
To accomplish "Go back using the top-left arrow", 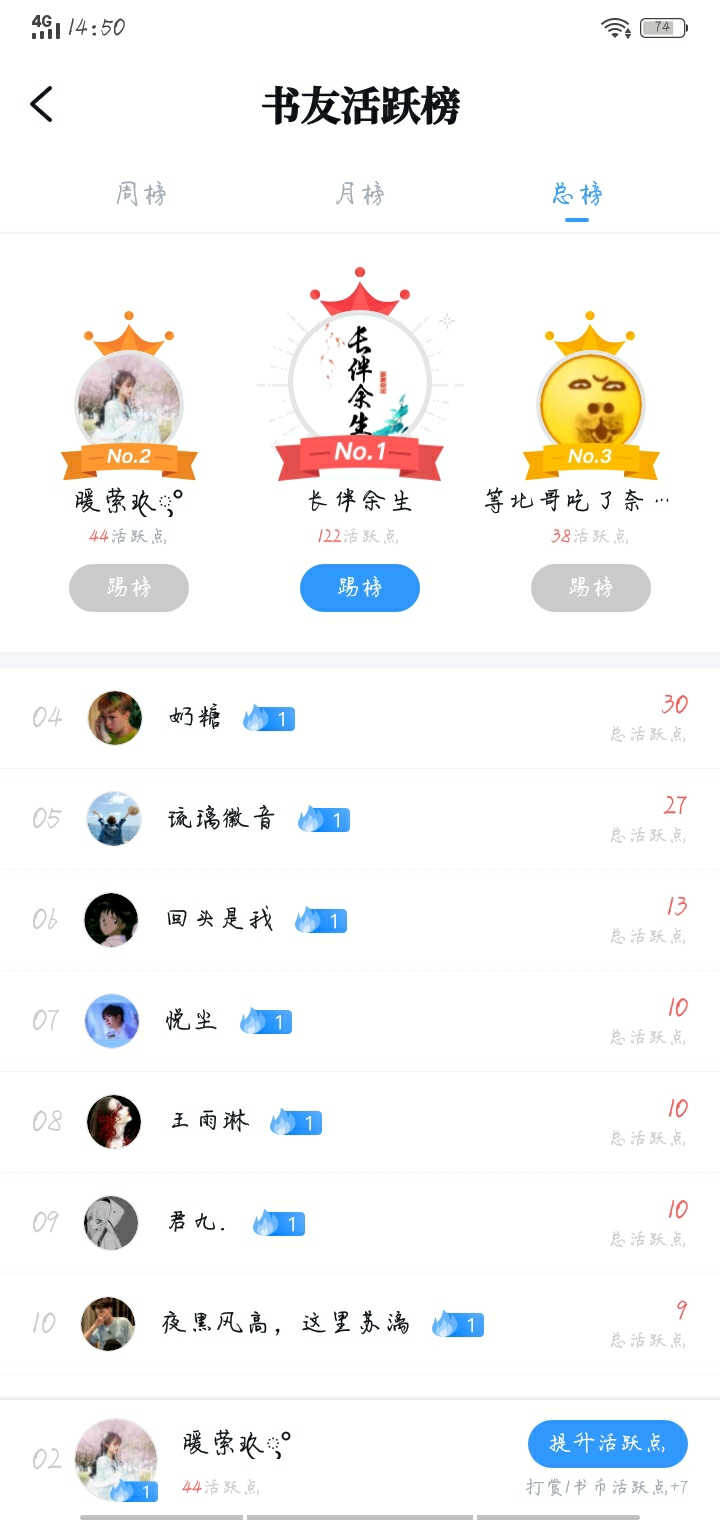I will [x=41, y=104].
